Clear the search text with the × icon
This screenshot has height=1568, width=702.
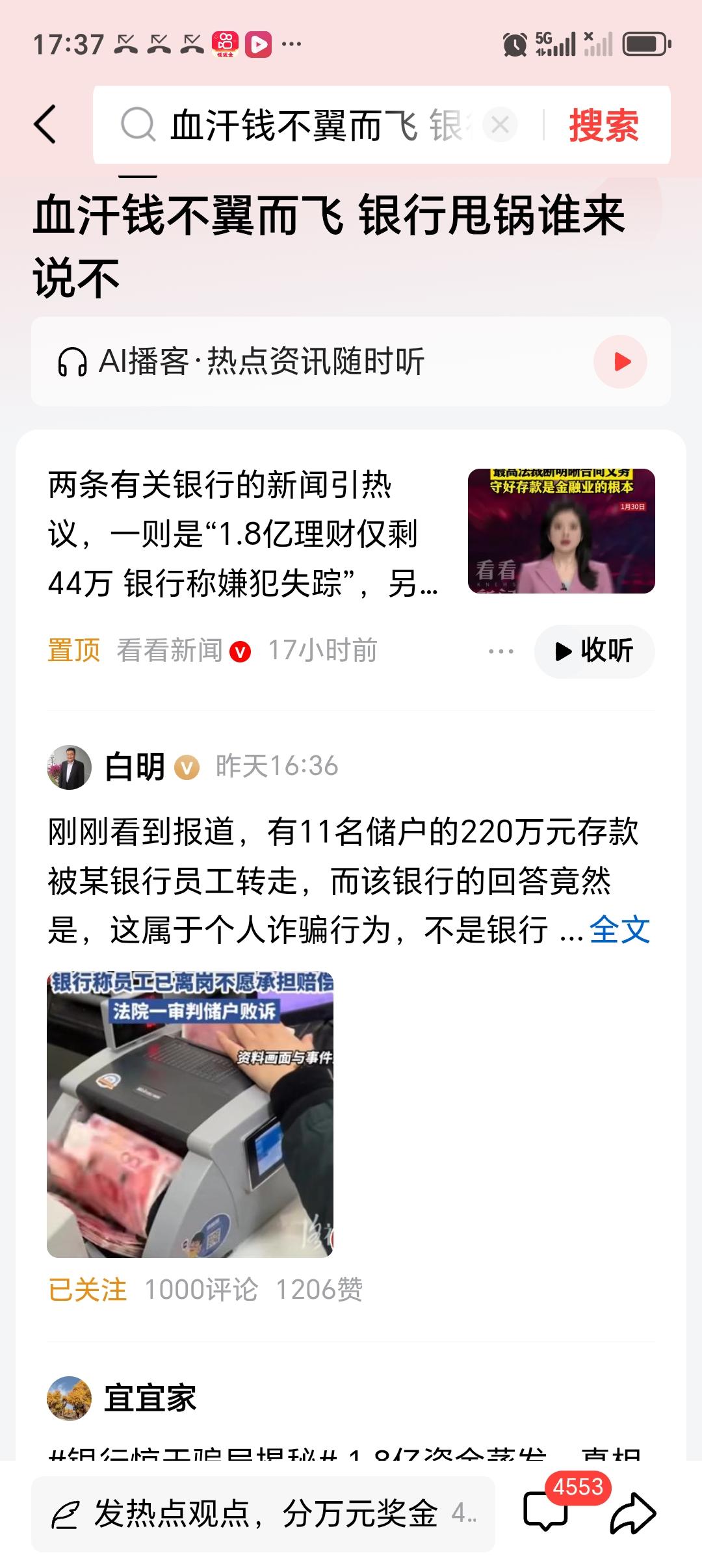pos(499,125)
